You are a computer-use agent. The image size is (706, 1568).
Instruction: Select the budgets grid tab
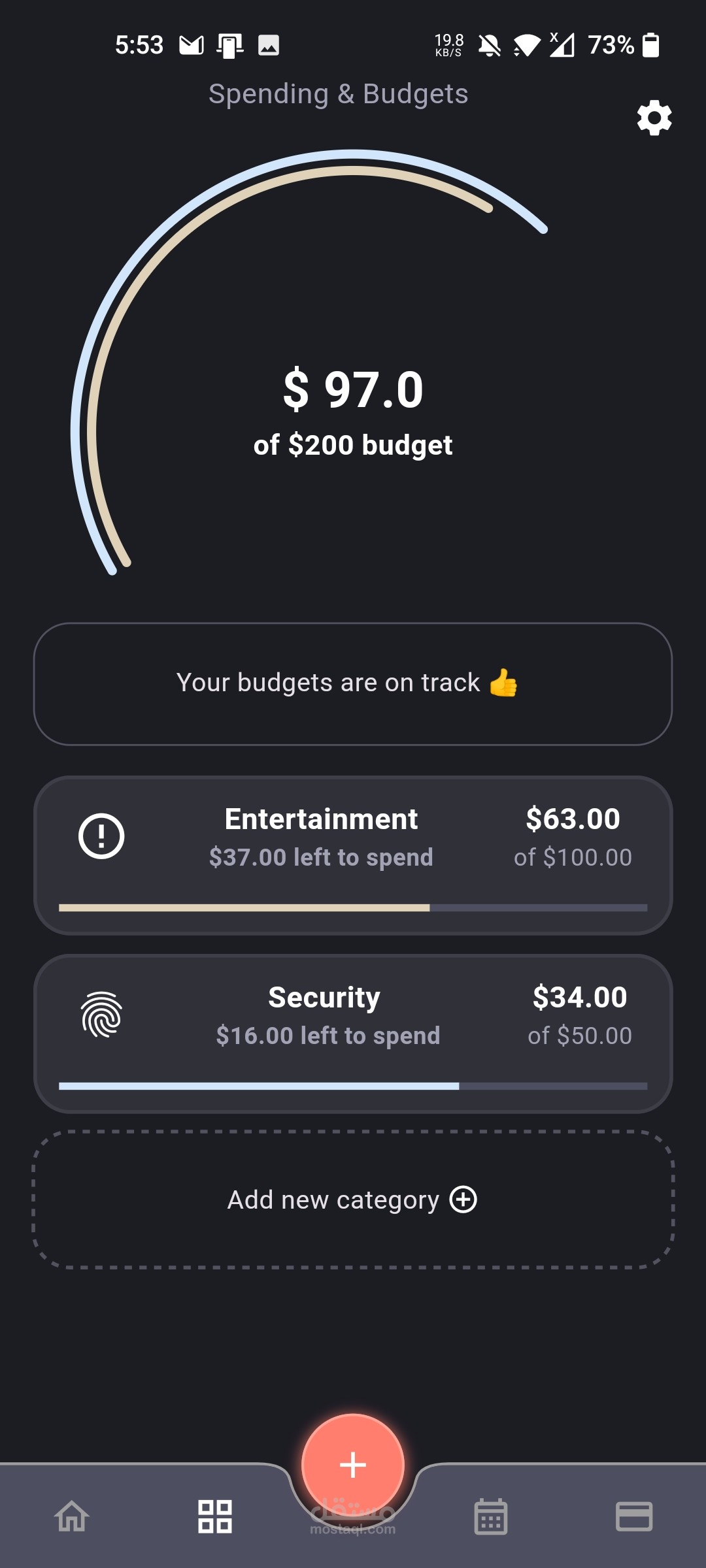coord(215,1516)
